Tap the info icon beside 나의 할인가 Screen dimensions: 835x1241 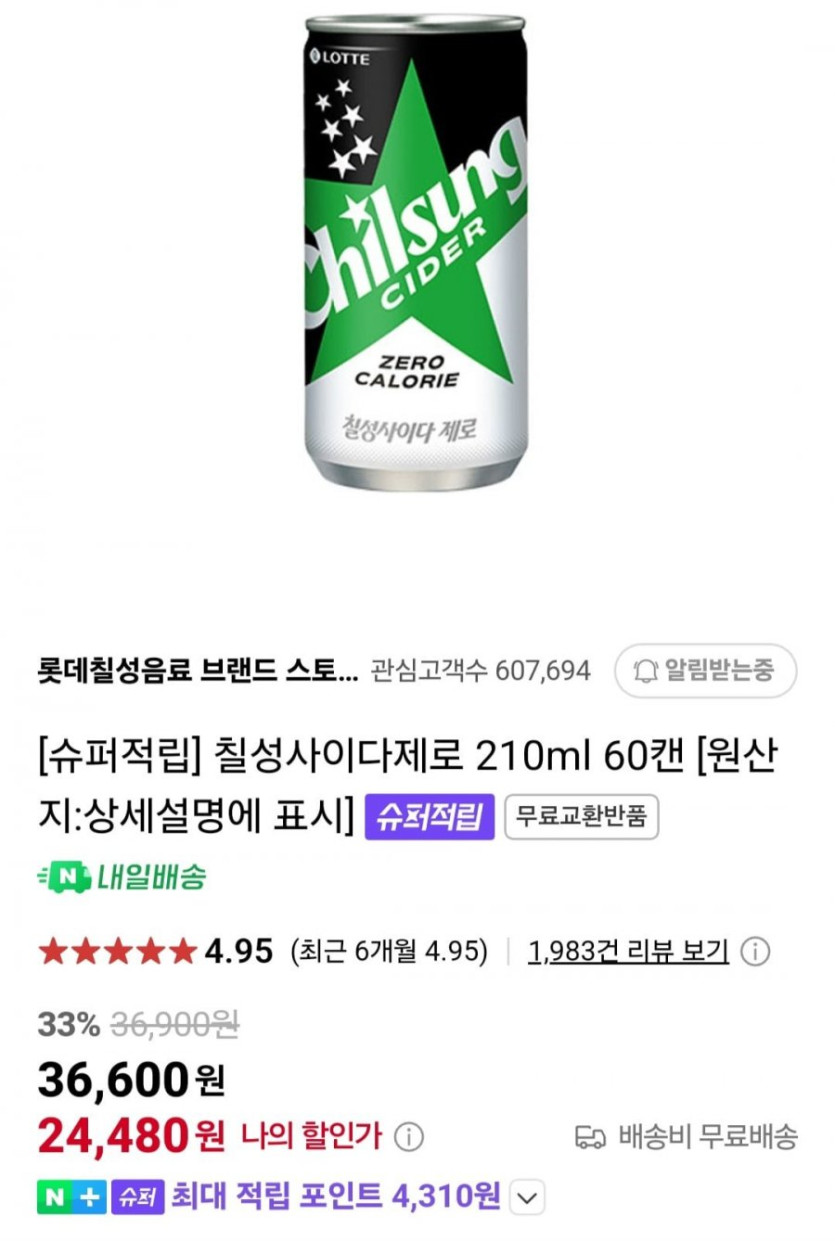coord(409,1137)
